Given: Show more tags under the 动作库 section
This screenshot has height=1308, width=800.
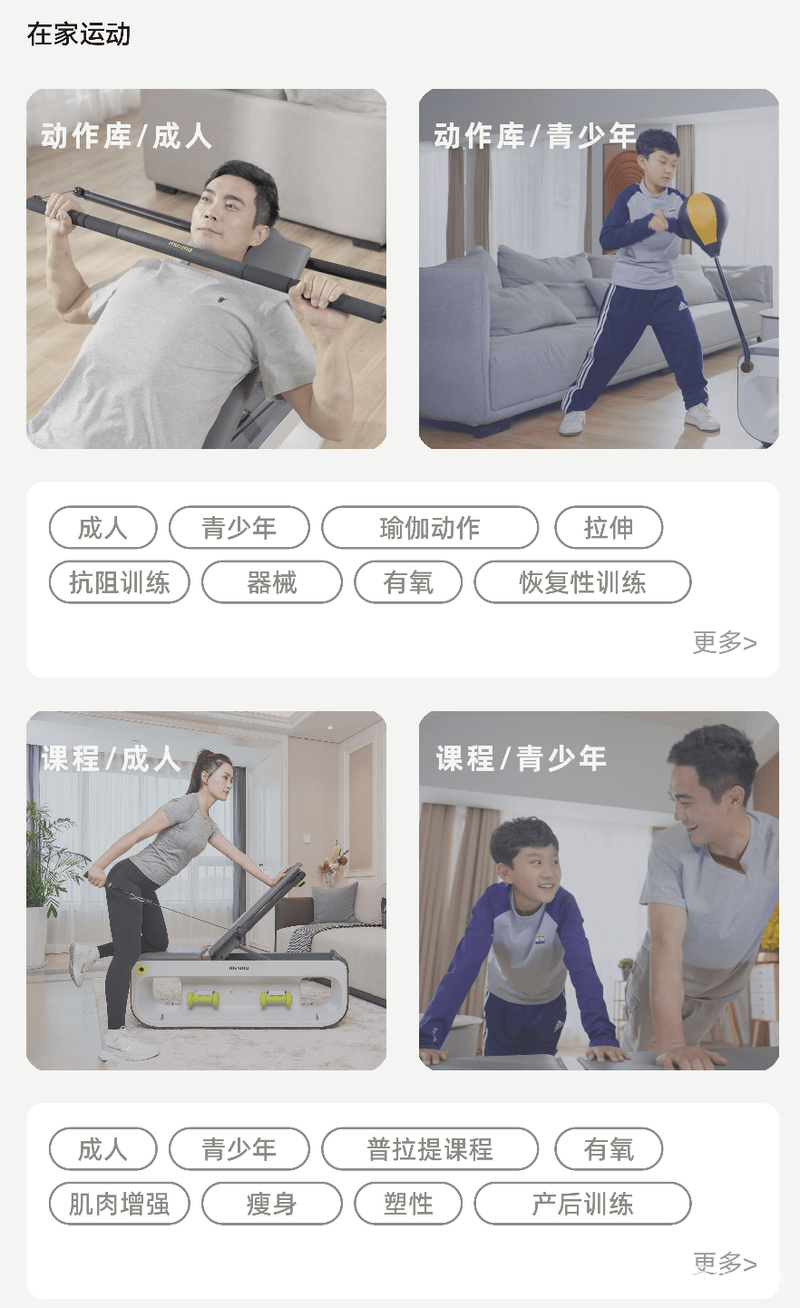Looking at the screenshot, I should click(724, 642).
